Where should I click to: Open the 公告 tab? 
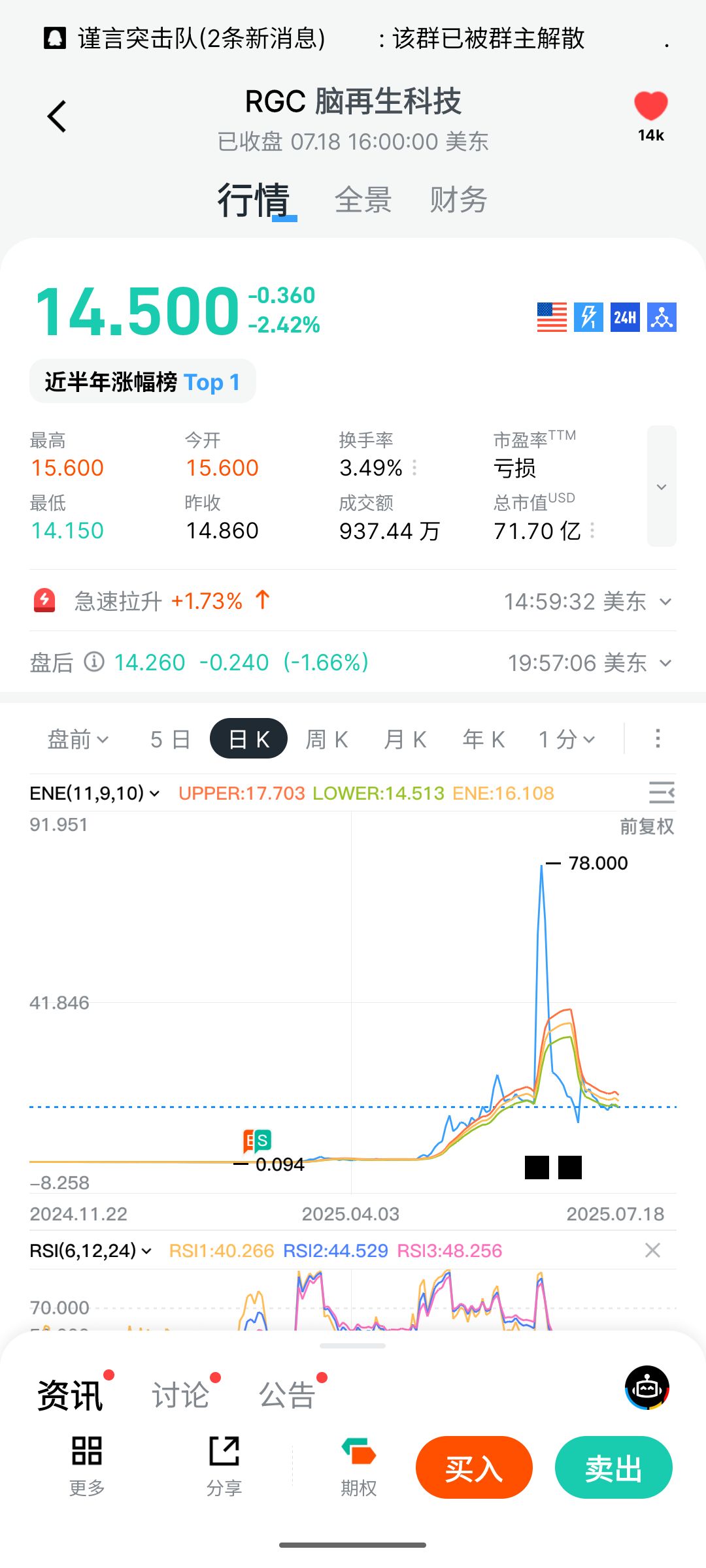(288, 1395)
